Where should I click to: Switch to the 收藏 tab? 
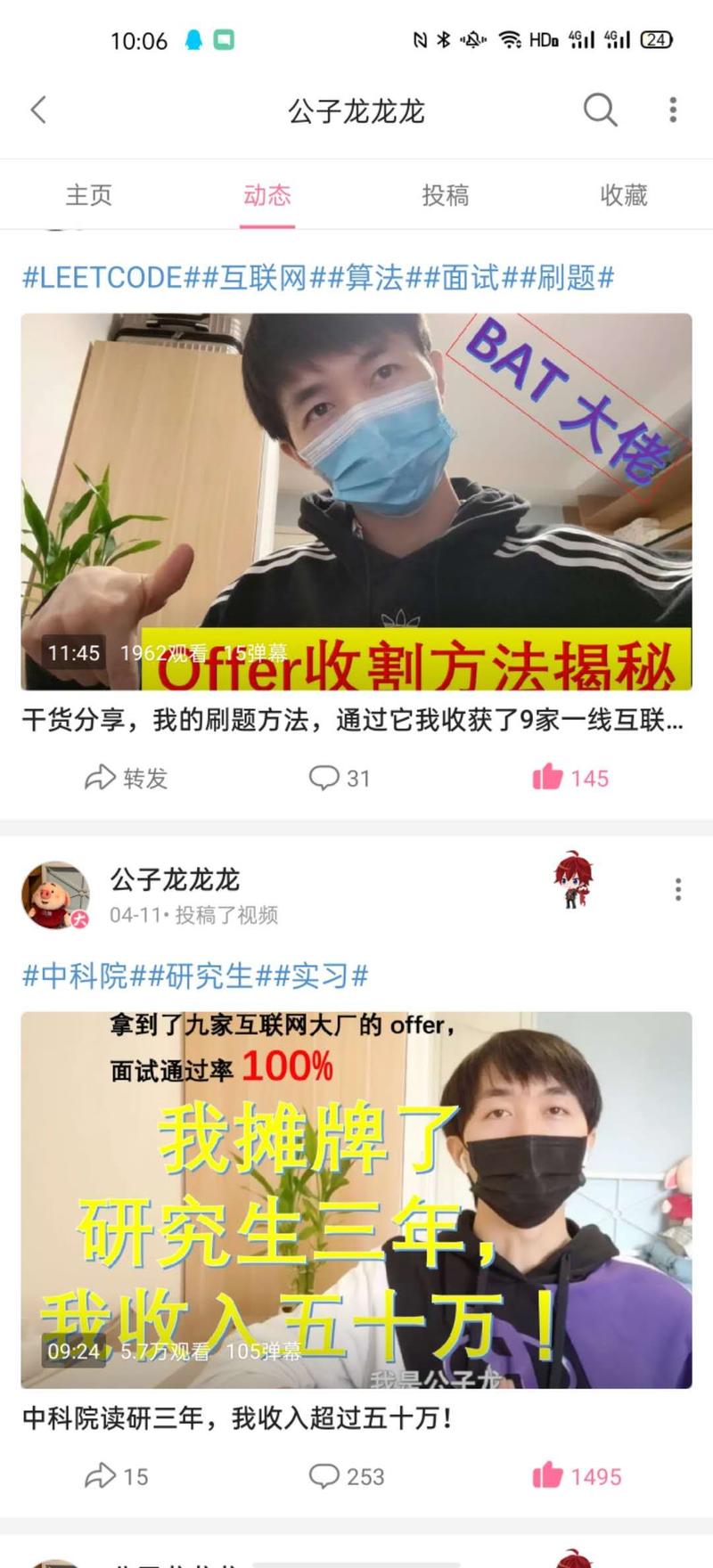[x=622, y=195]
